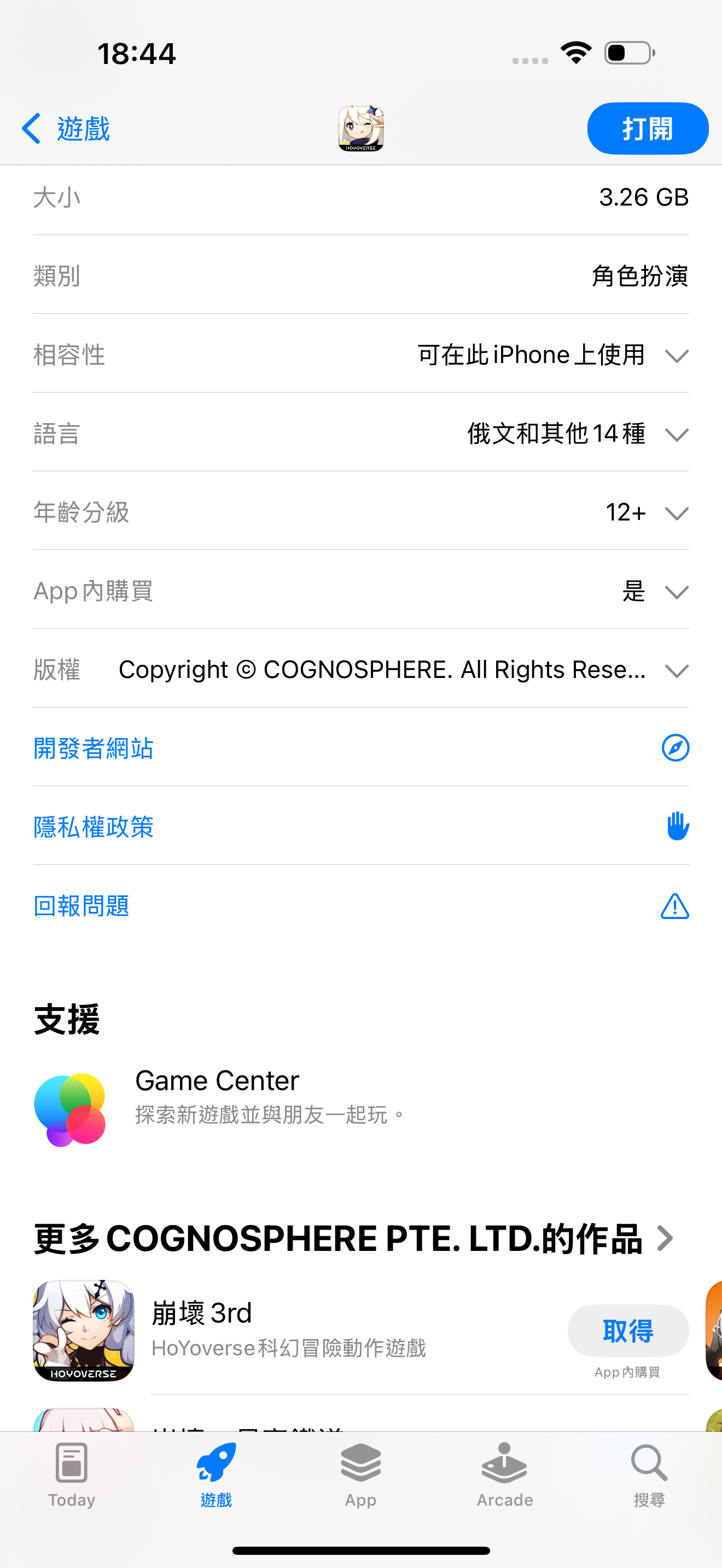Expand the 版權 copyright row
This screenshot has height=1568, width=722.
coord(677,671)
